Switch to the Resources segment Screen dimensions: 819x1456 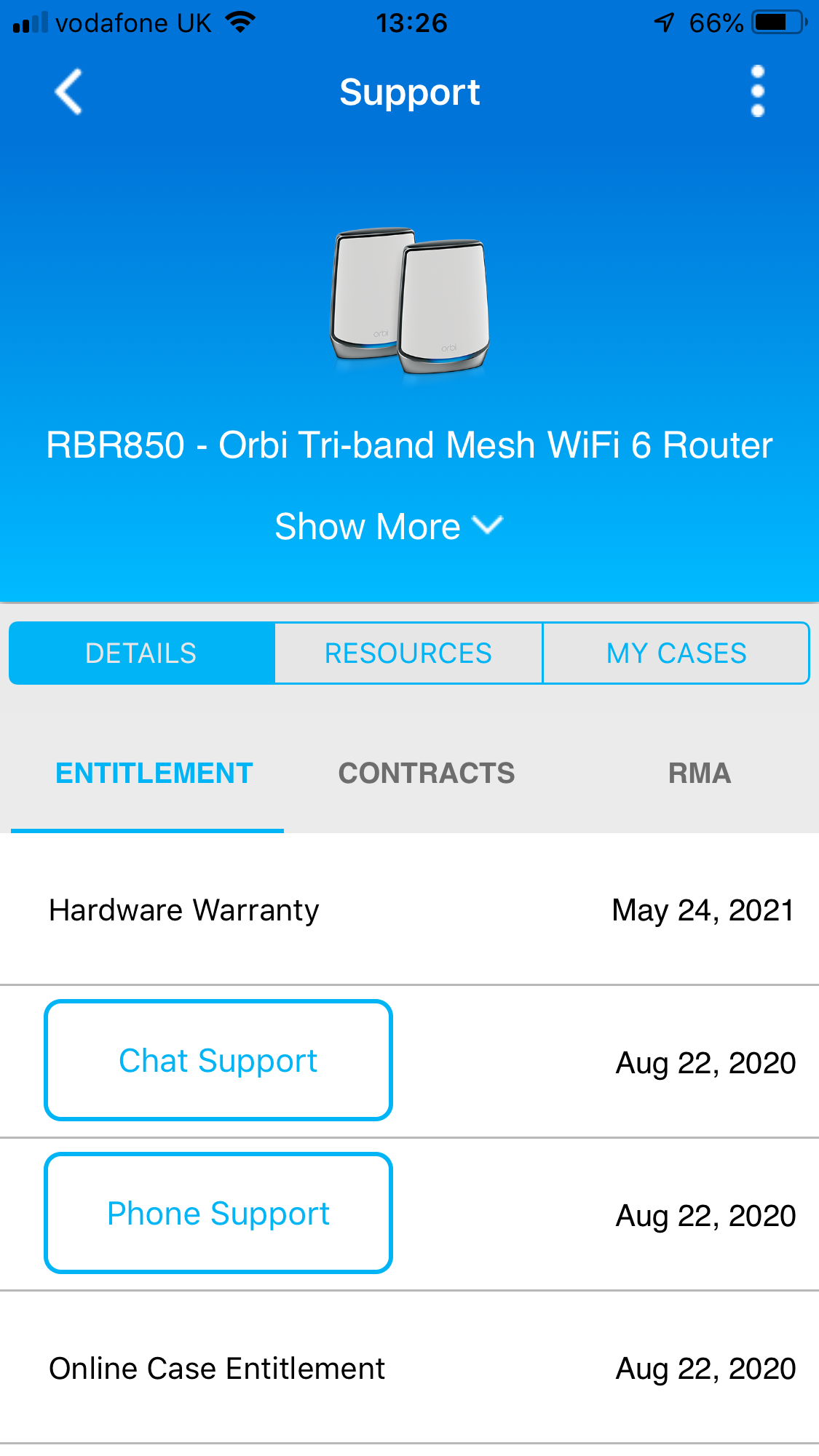pyautogui.click(x=408, y=653)
